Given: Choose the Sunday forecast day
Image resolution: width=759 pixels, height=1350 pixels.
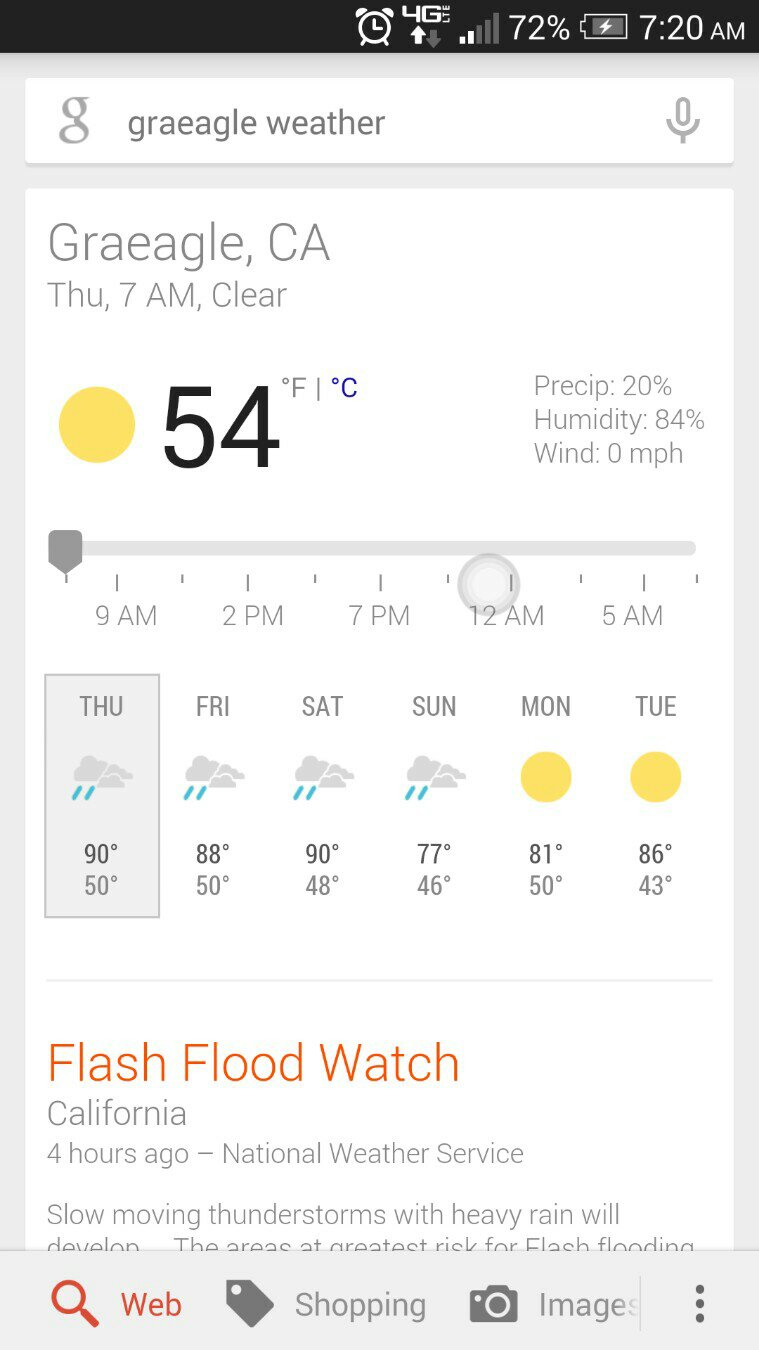Looking at the screenshot, I should (x=434, y=795).
